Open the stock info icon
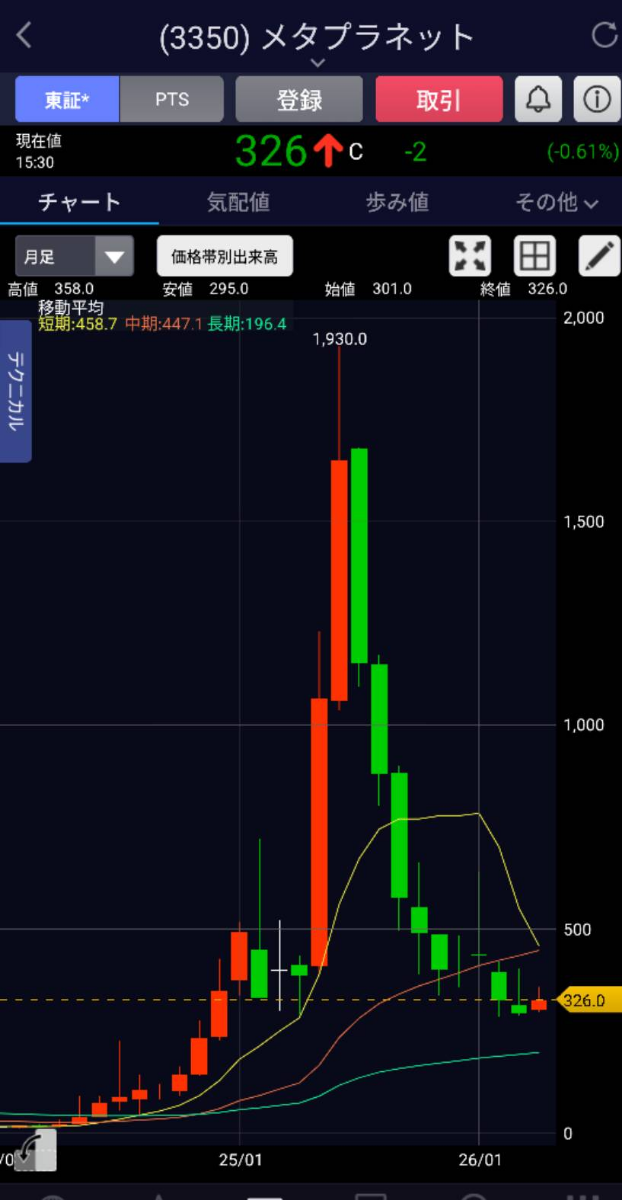The width and height of the screenshot is (622, 1200). tap(596, 99)
